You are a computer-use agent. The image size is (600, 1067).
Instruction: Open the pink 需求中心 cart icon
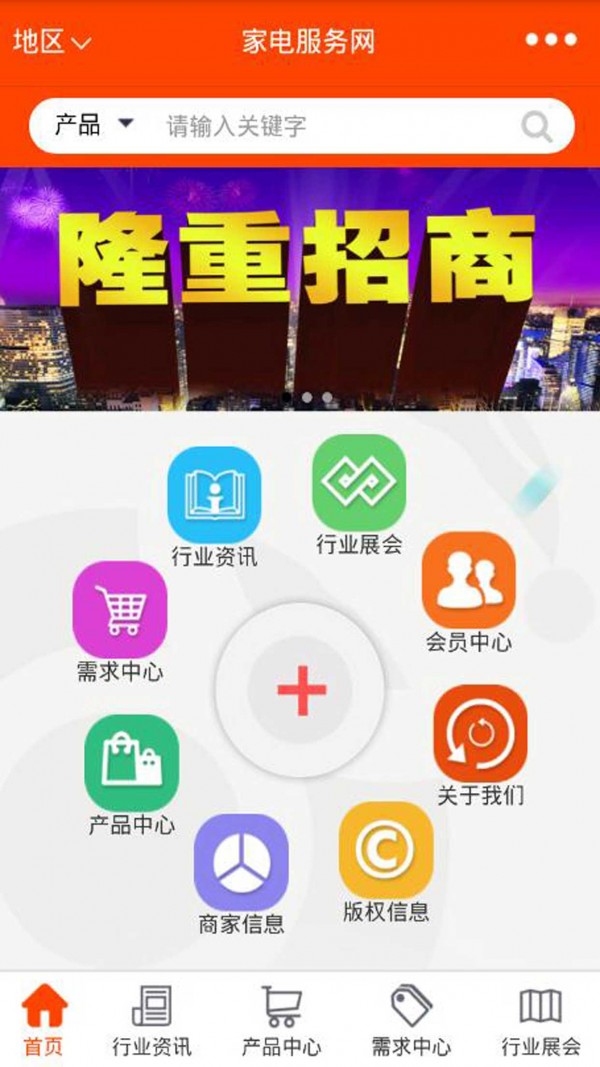point(120,609)
